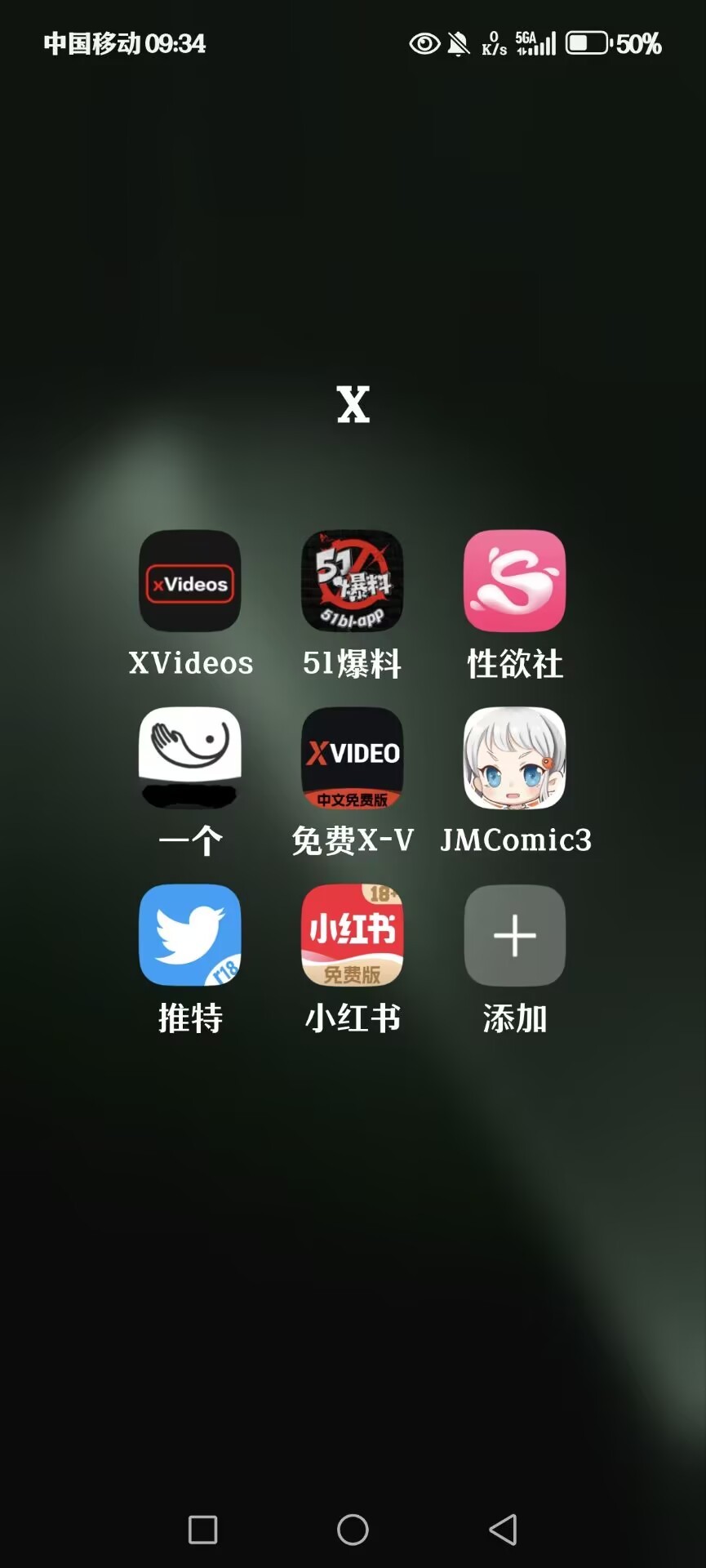Launch the app labeled 一个
This screenshot has height=1568, width=706.
coord(190,758)
